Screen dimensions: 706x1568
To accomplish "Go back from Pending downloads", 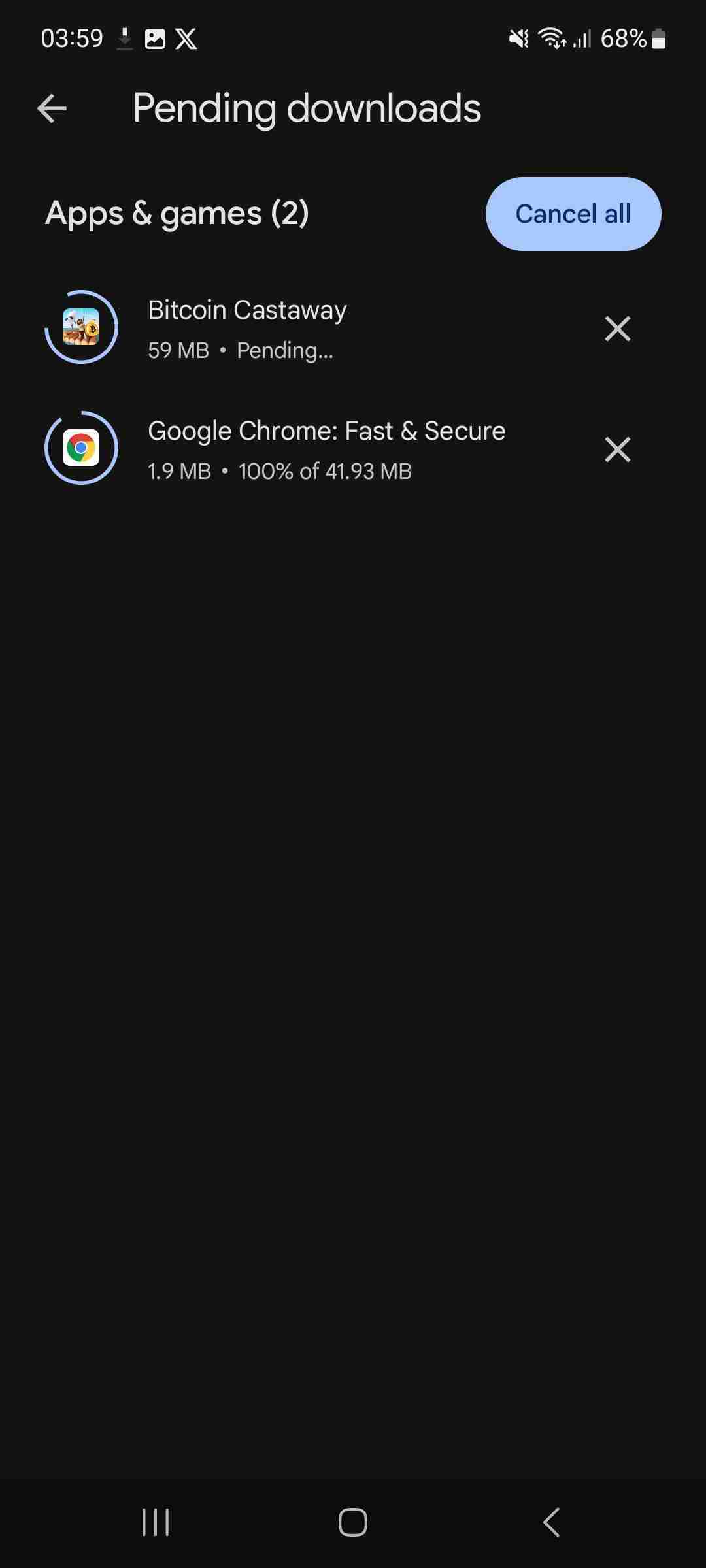I will click(52, 108).
